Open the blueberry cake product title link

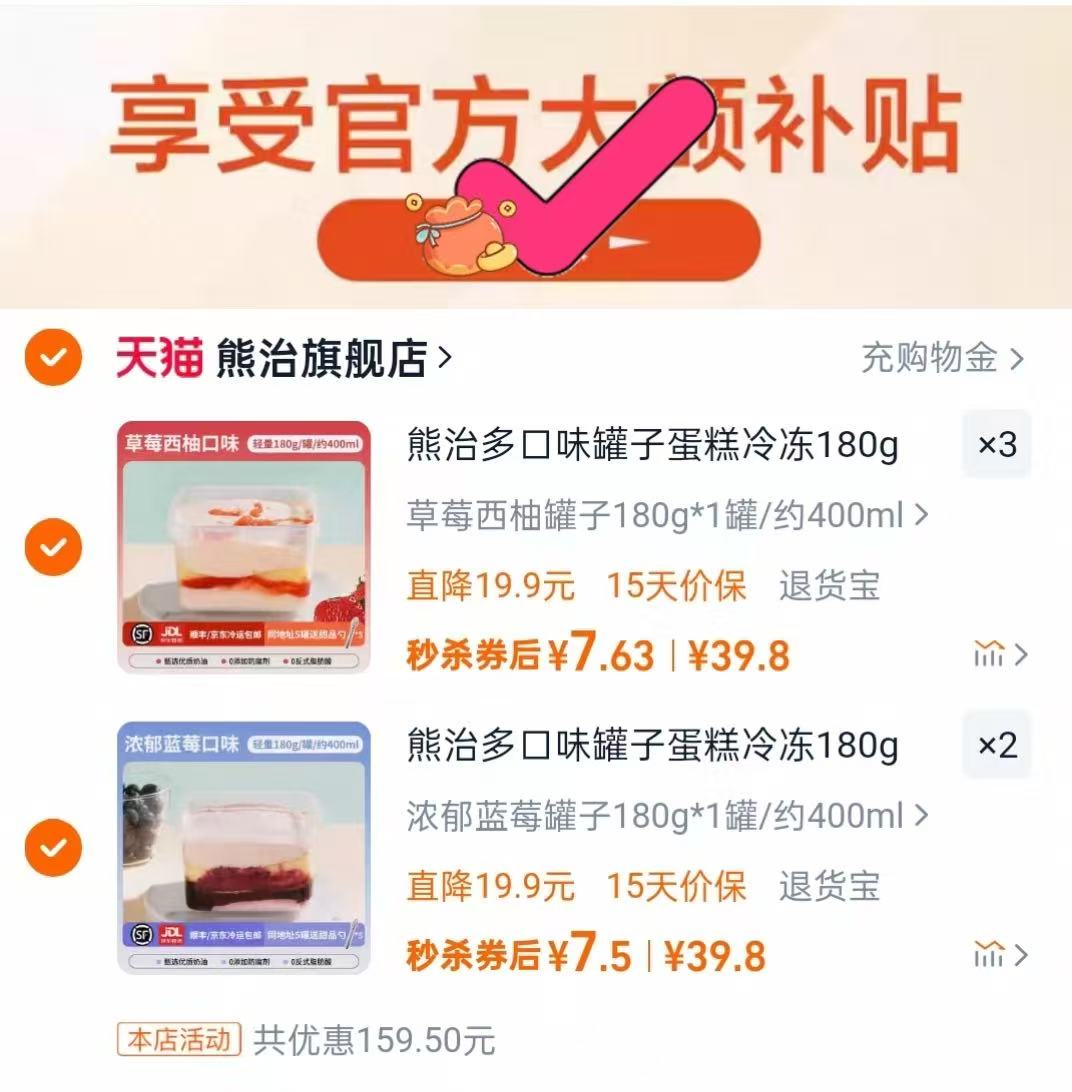(650, 745)
